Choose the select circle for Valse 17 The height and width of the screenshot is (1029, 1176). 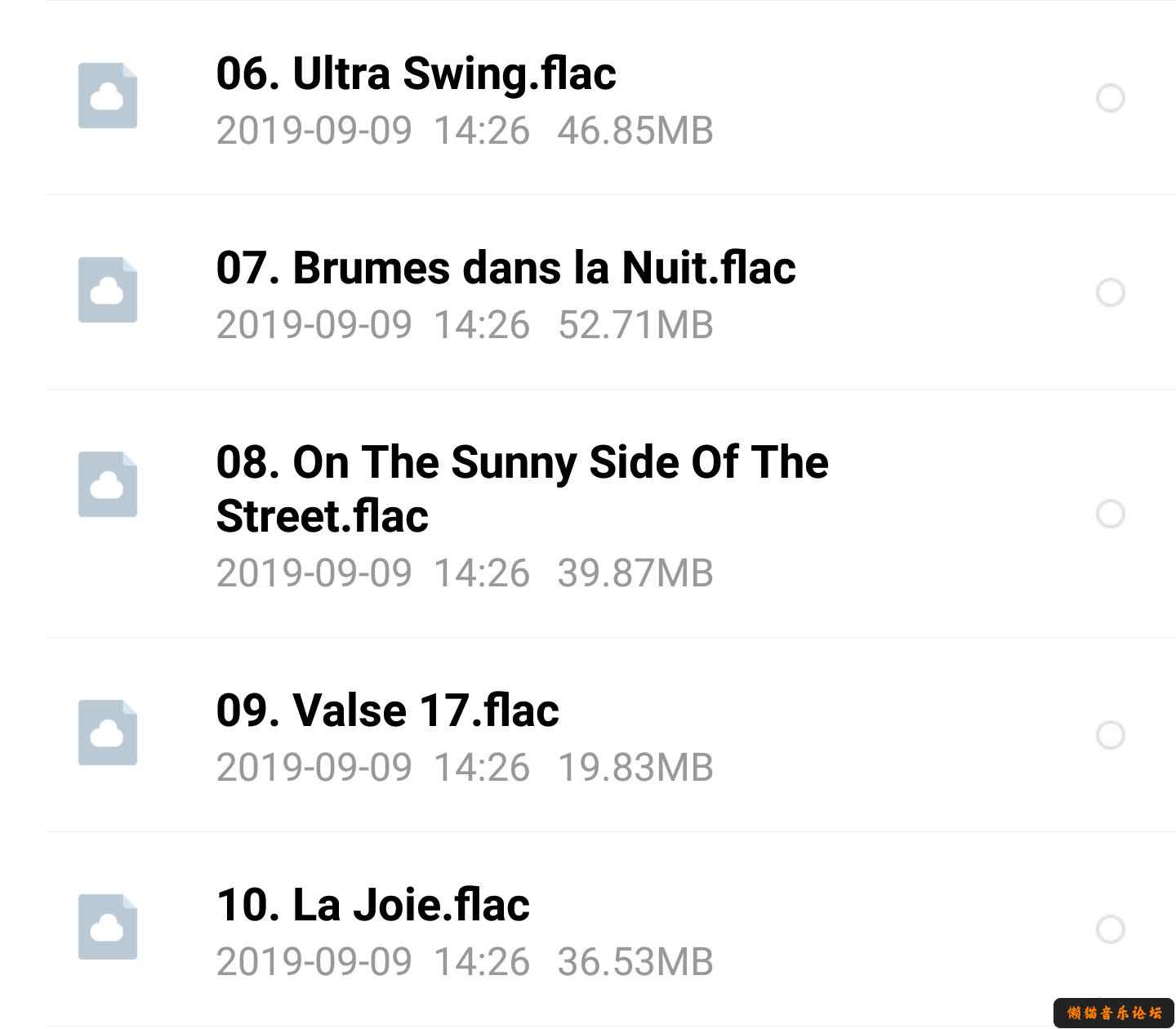[x=1110, y=735]
